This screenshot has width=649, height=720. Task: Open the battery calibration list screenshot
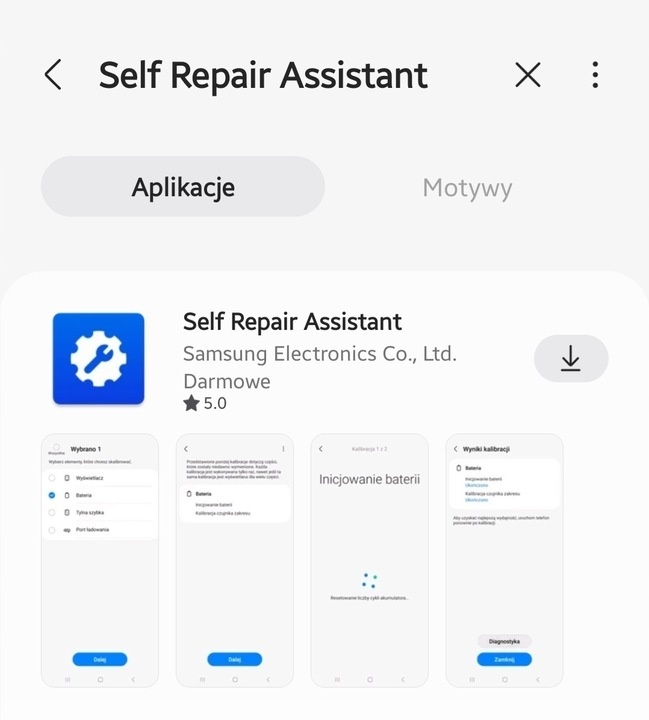[x=234, y=560]
